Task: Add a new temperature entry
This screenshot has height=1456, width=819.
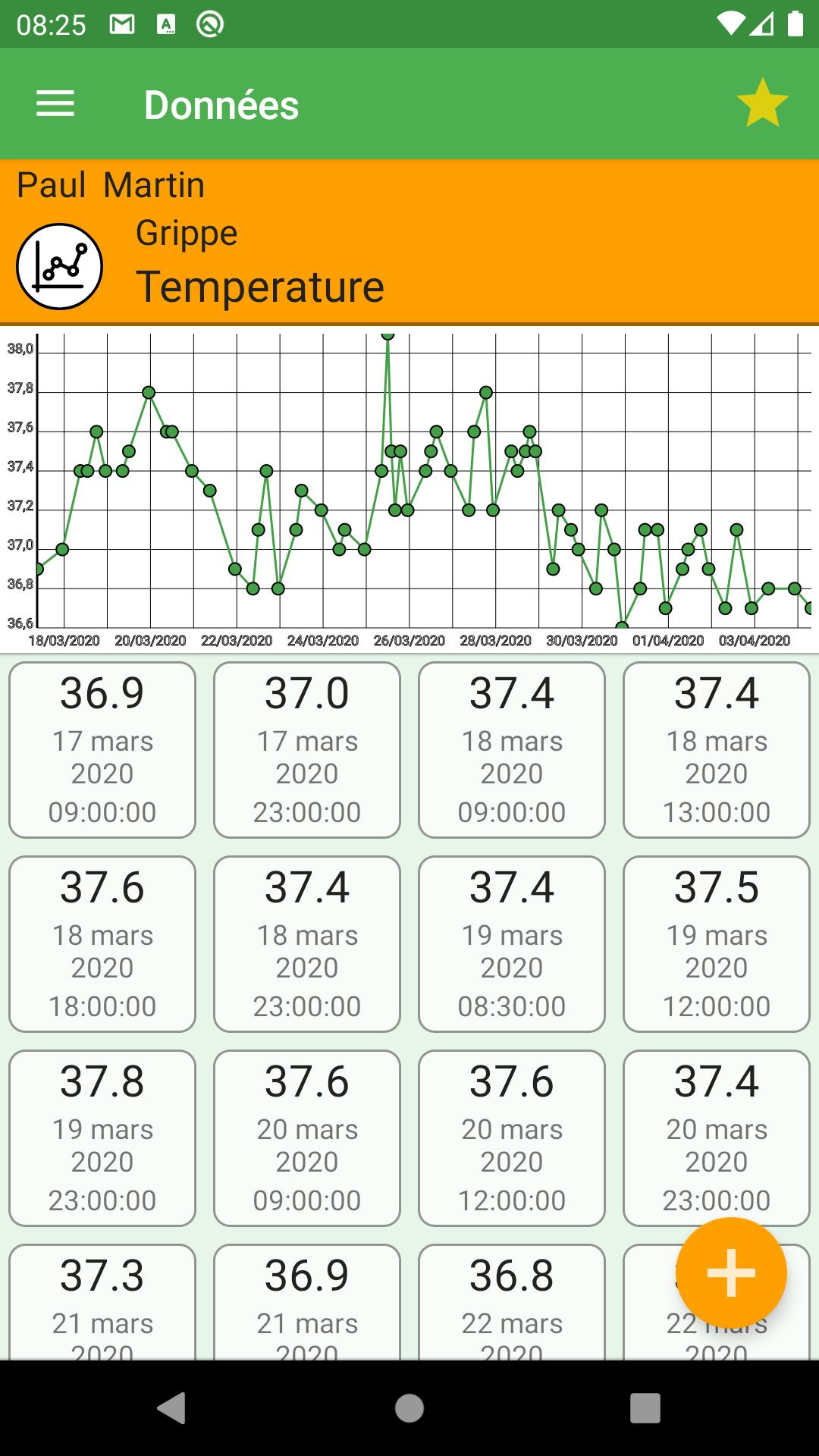Action: [731, 1272]
